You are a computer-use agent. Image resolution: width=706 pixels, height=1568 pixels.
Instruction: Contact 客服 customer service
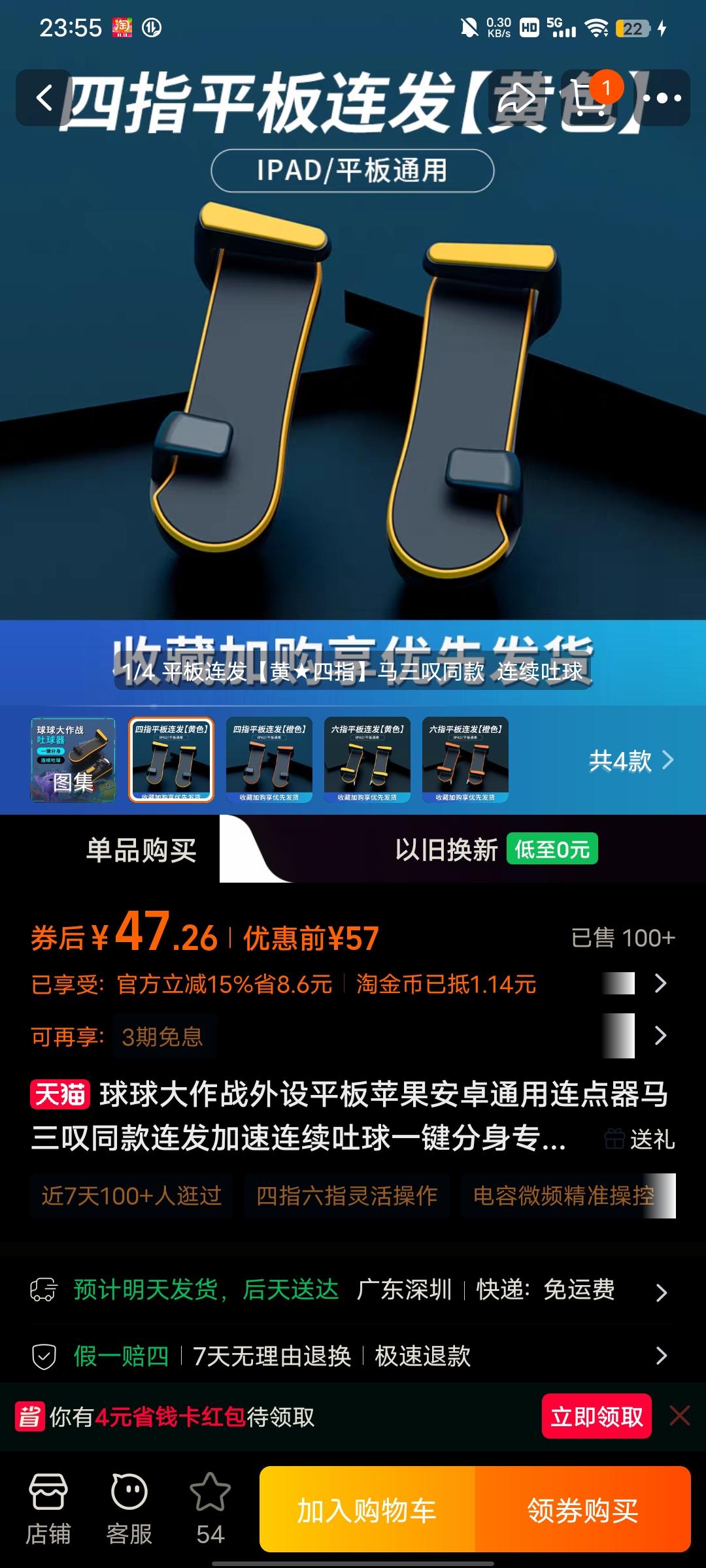[x=129, y=1514]
